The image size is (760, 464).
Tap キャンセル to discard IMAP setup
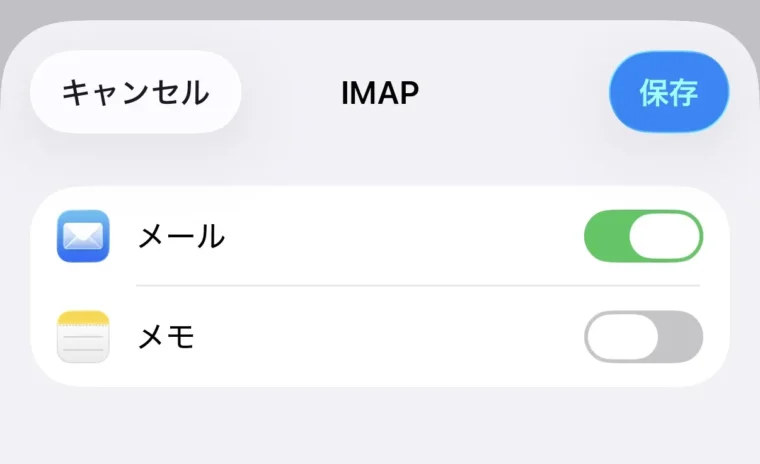coord(135,92)
